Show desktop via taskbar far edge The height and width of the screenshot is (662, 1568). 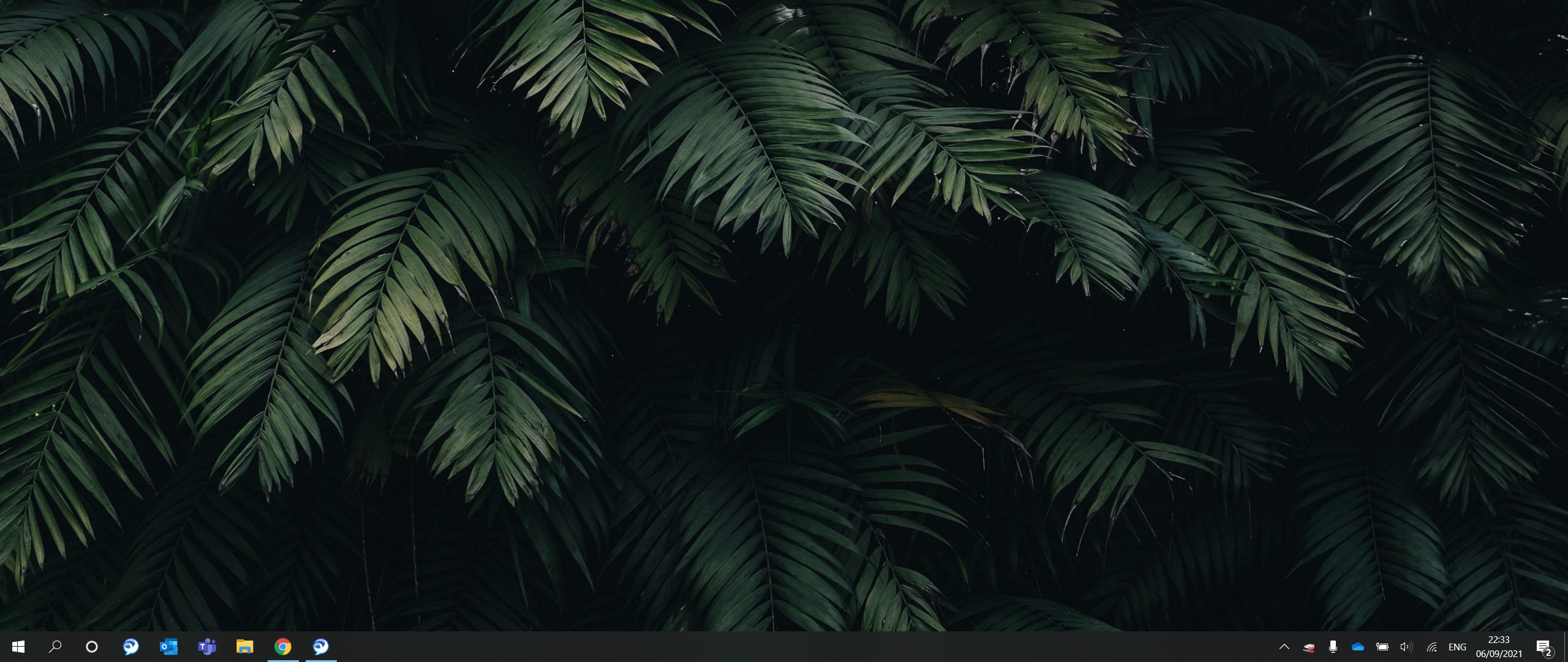(x=1566, y=647)
